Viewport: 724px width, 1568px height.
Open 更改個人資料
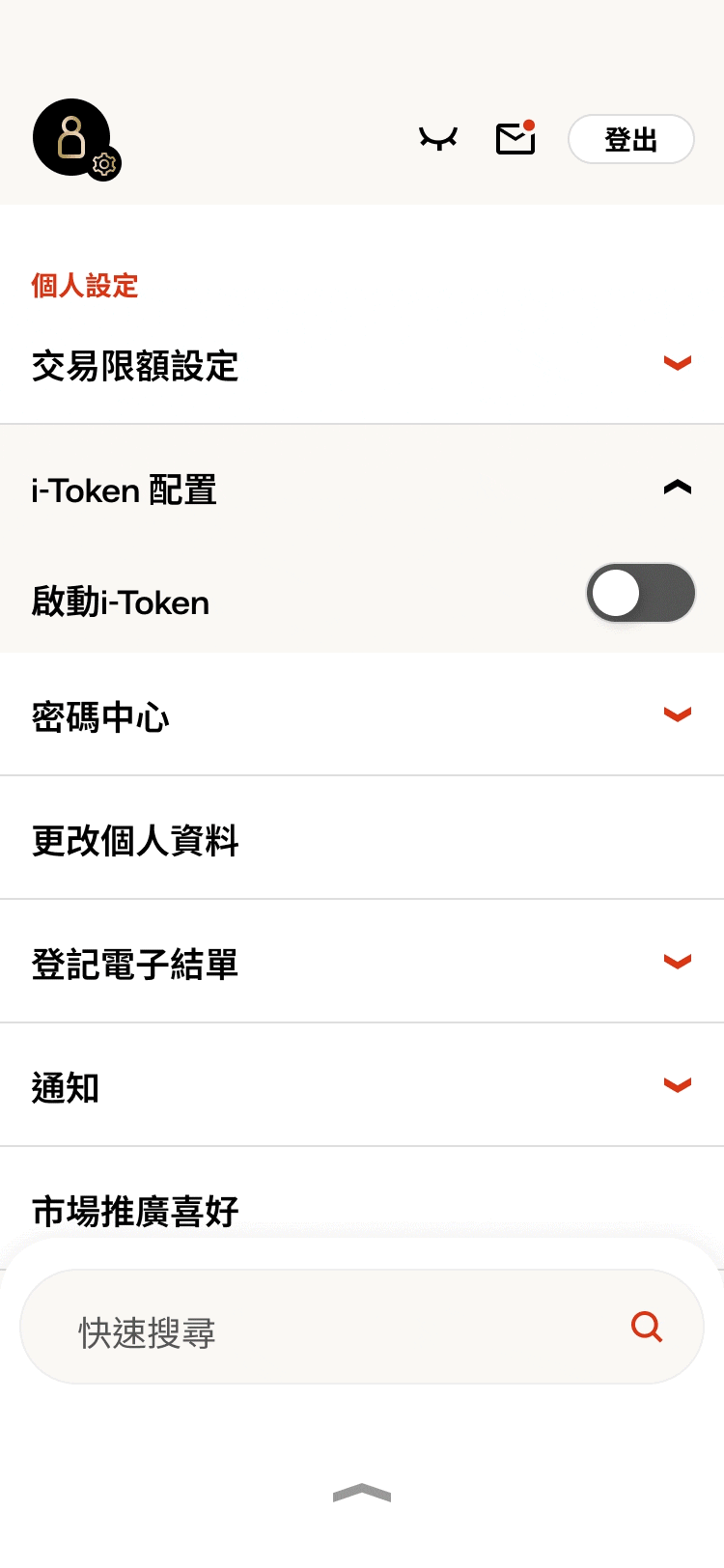click(x=135, y=840)
